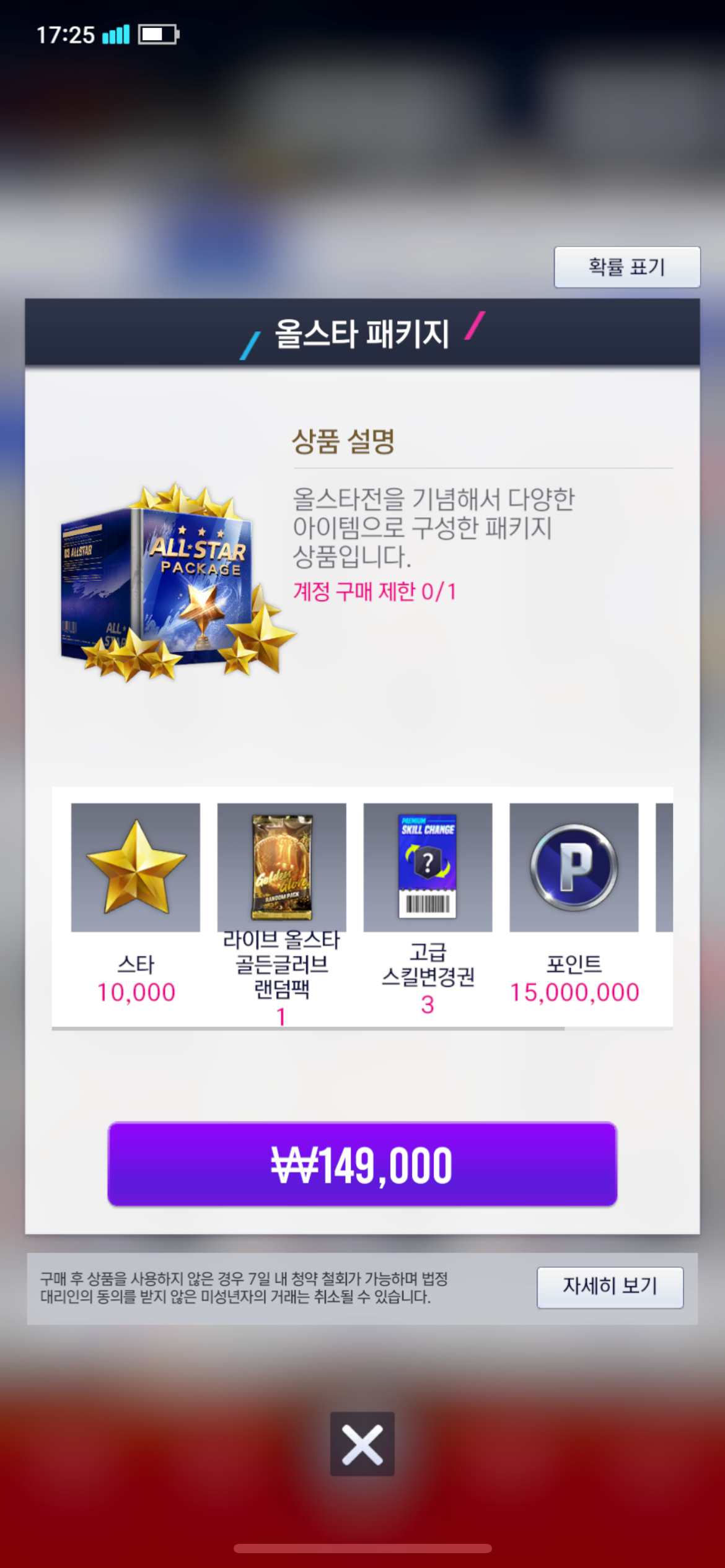
Task: Open the 확률 표기 probability info
Action: pos(626,267)
